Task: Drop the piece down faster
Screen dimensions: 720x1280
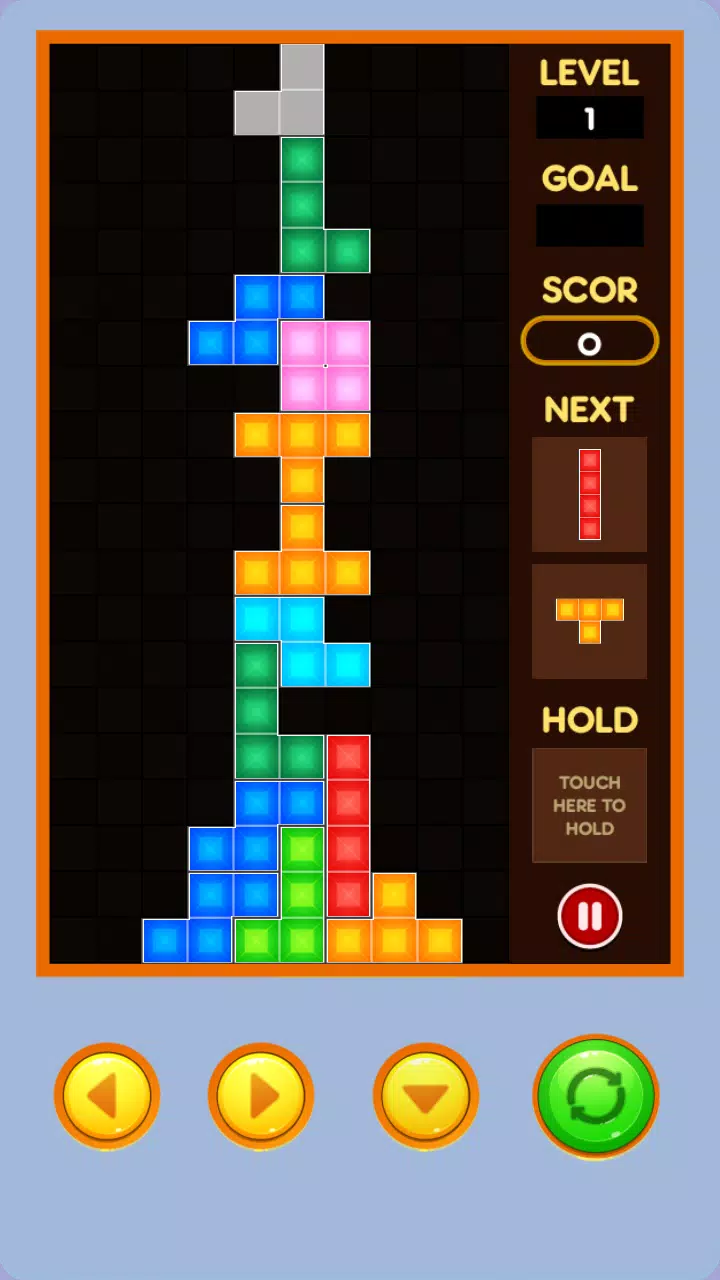Action: point(426,1097)
